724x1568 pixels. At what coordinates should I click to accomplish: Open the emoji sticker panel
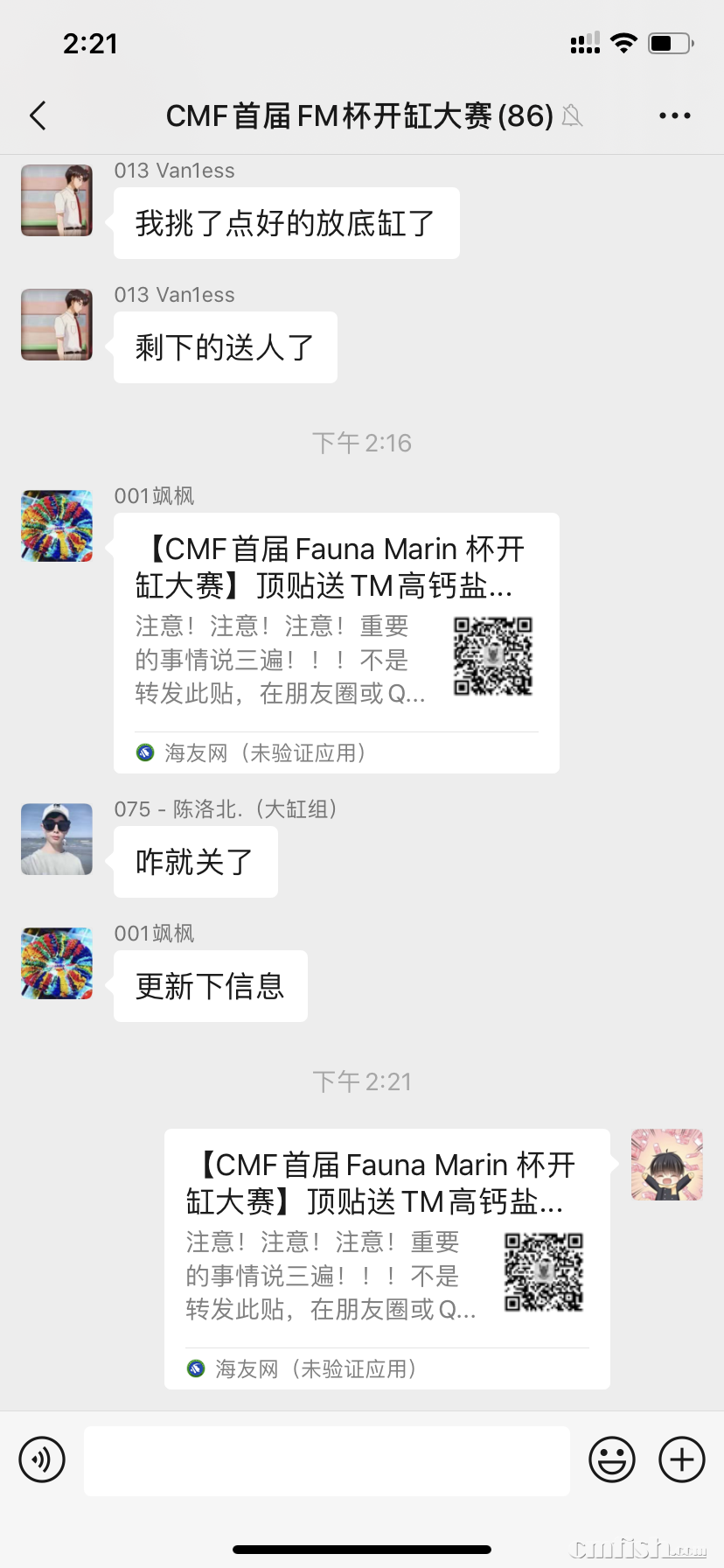tap(611, 1459)
